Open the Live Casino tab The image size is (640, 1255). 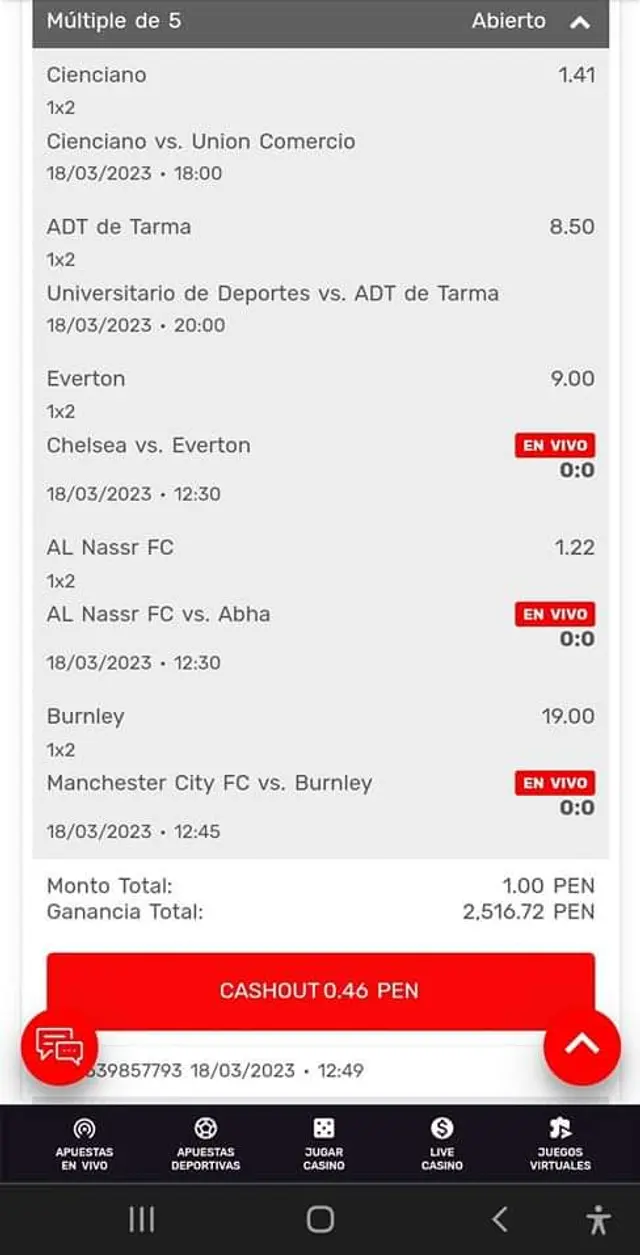pyautogui.click(x=441, y=1144)
